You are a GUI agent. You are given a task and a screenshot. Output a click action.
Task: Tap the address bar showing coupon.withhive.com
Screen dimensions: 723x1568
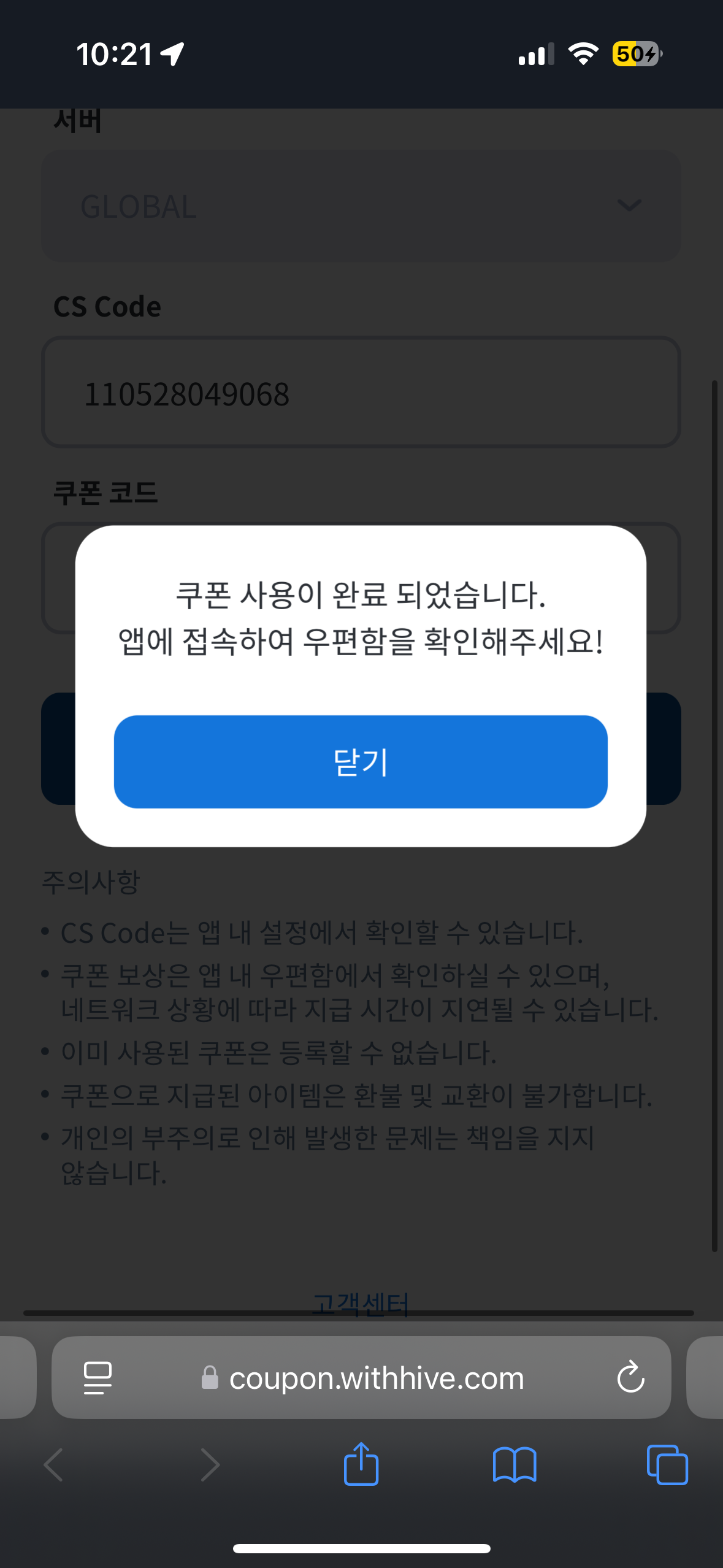pyautogui.click(x=375, y=1378)
